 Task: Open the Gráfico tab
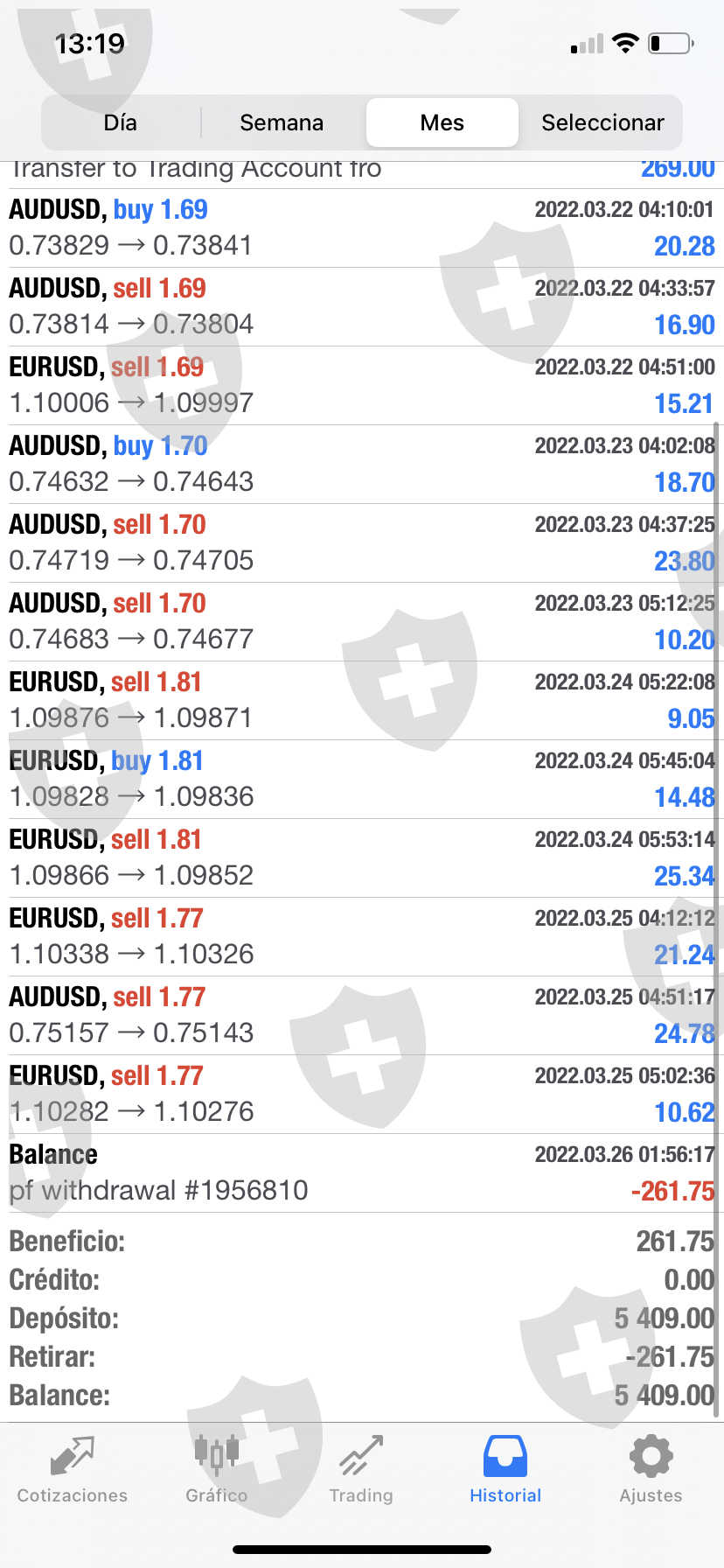pyautogui.click(x=217, y=1470)
